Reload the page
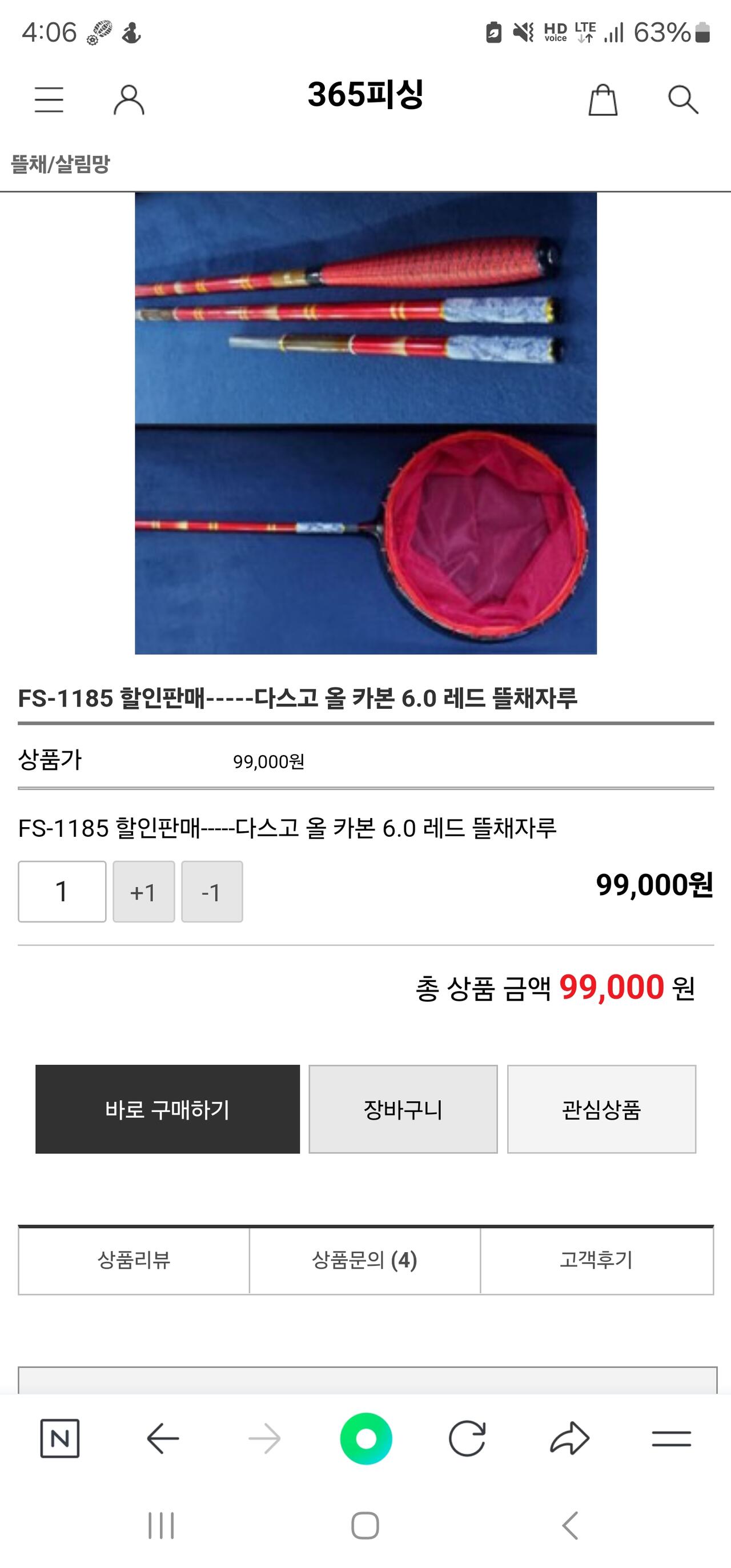The width and height of the screenshot is (731, 1568). [467, 1439]
